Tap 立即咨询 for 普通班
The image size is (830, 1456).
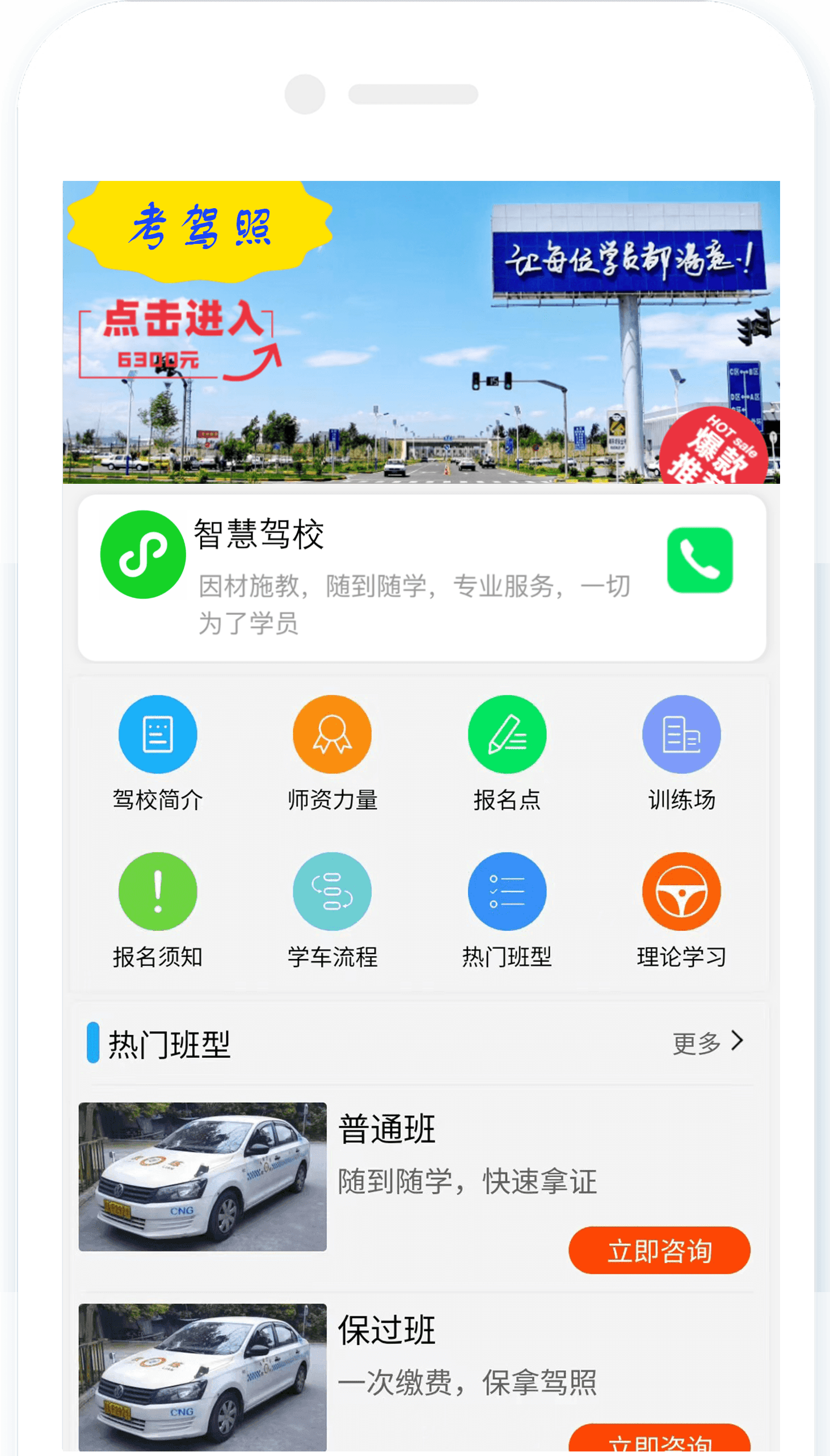point(660,1250)
